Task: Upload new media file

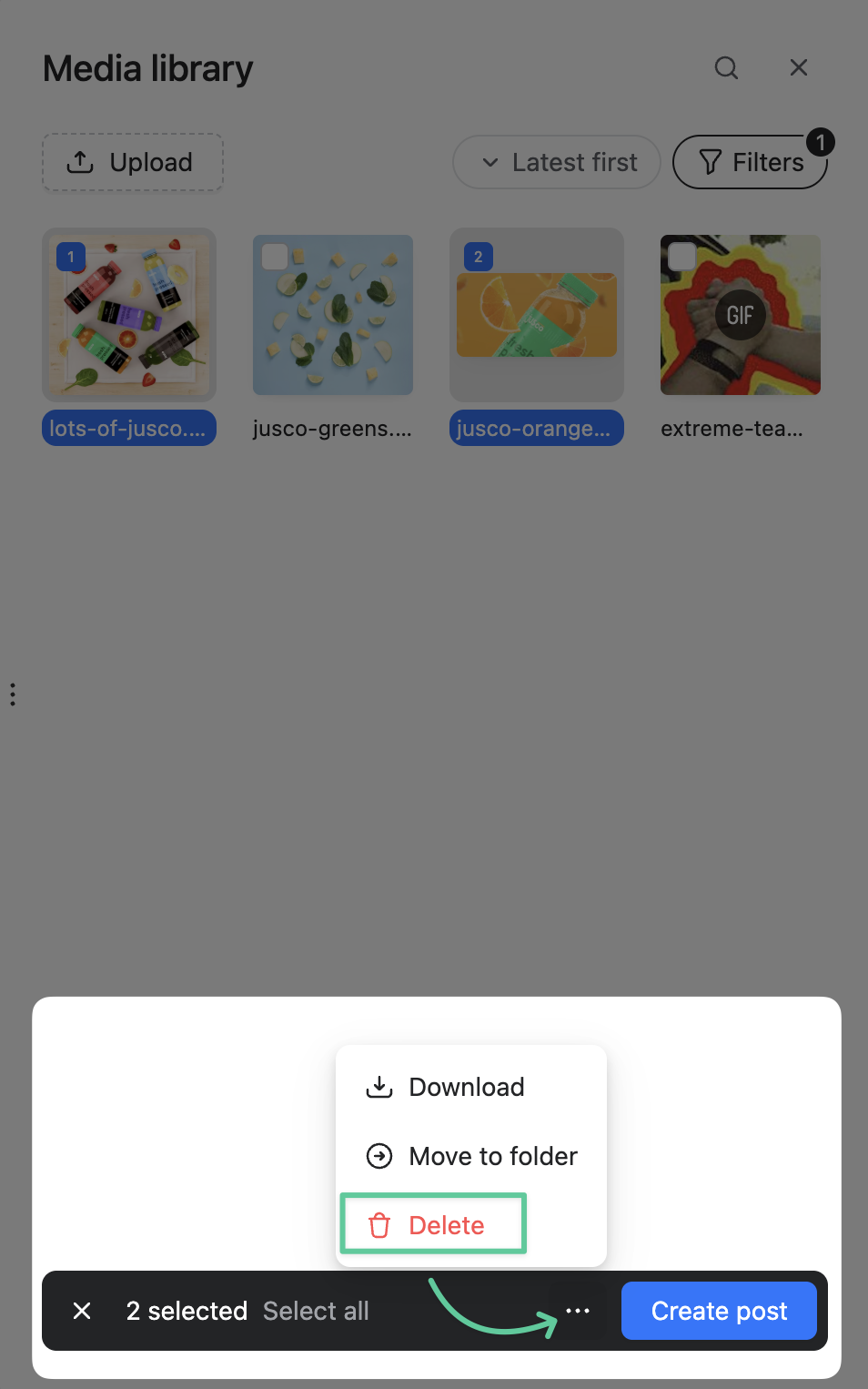Action: point(133,162)
